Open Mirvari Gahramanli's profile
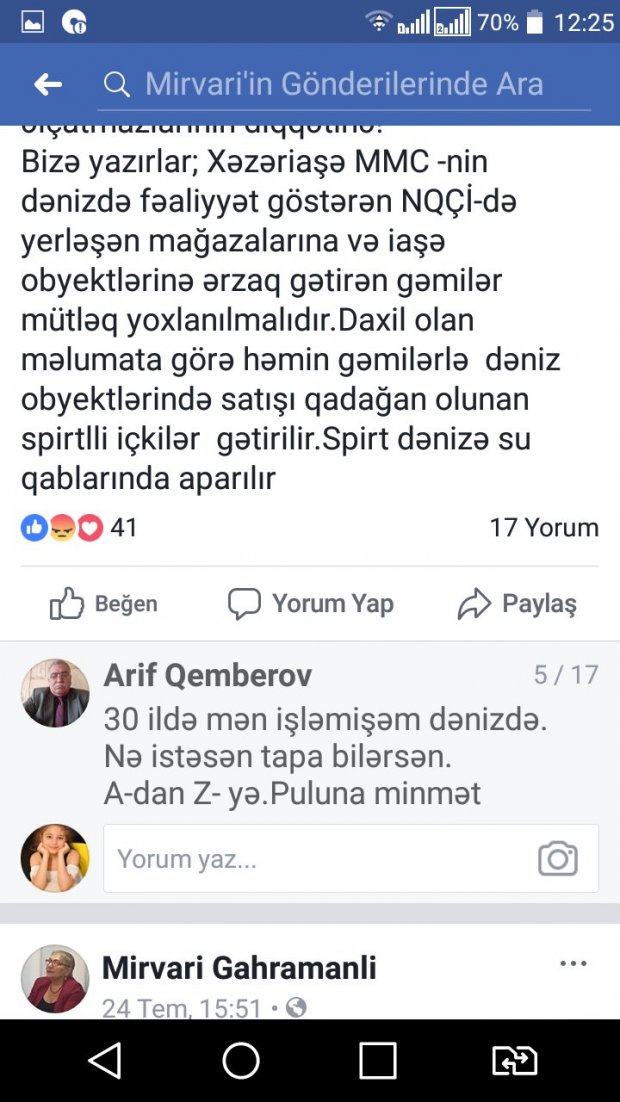This screenshot has height=1102, width=620. [240, 968]
